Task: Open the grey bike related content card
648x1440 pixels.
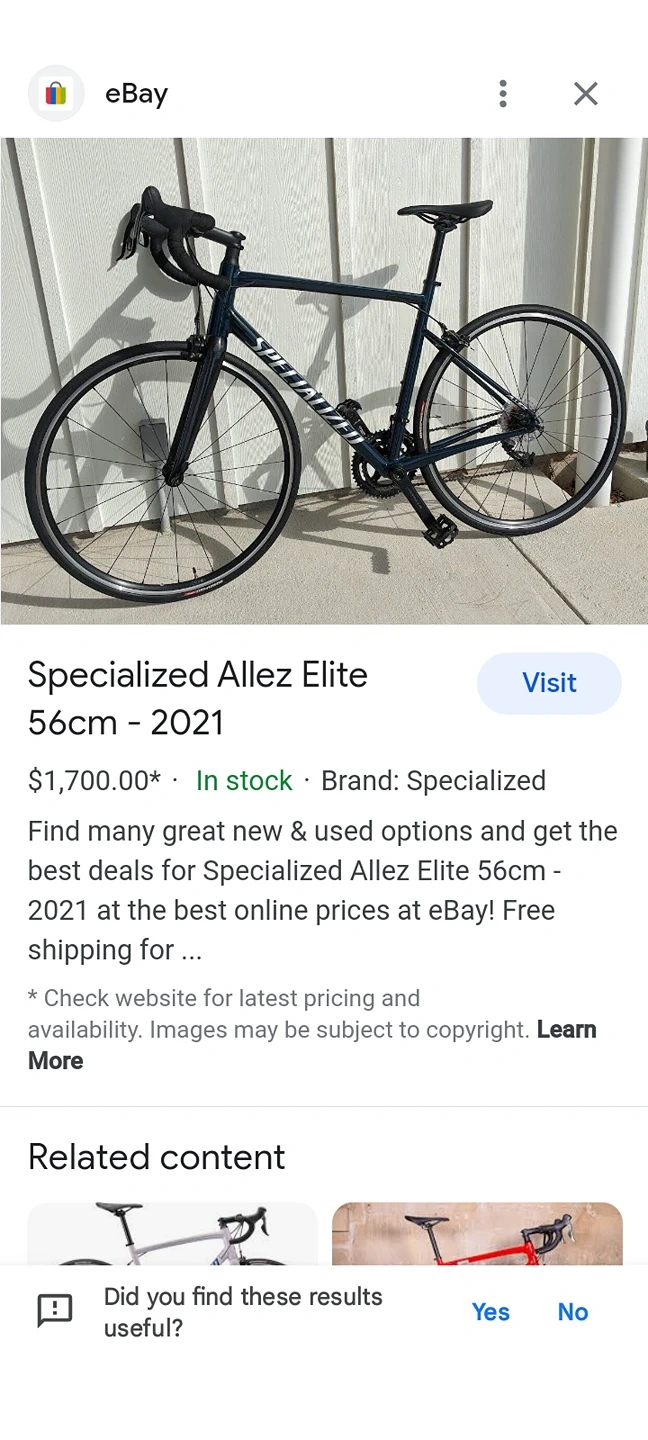Action: coord(172,1233)
